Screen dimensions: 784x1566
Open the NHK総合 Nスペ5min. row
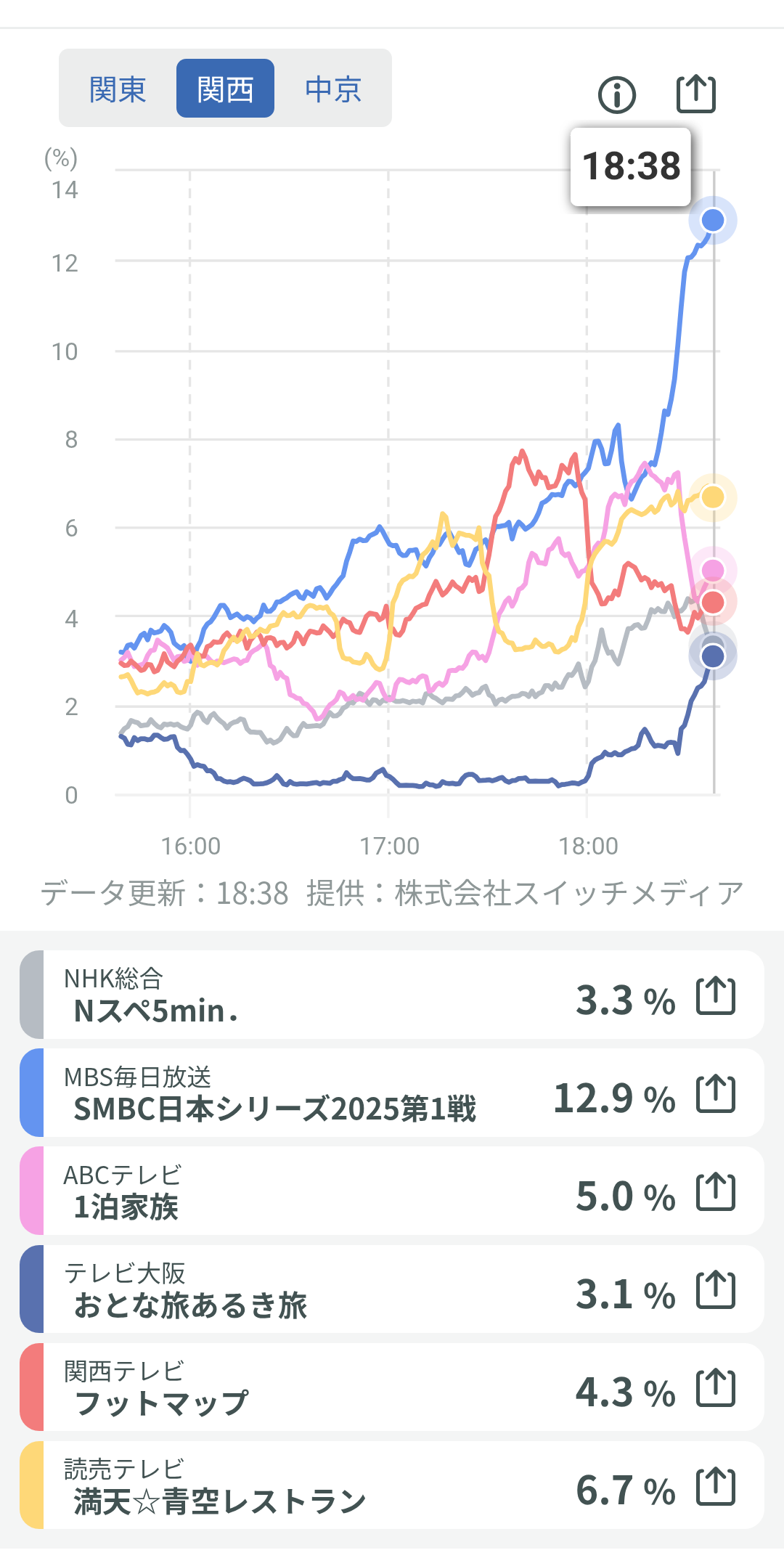290,995
